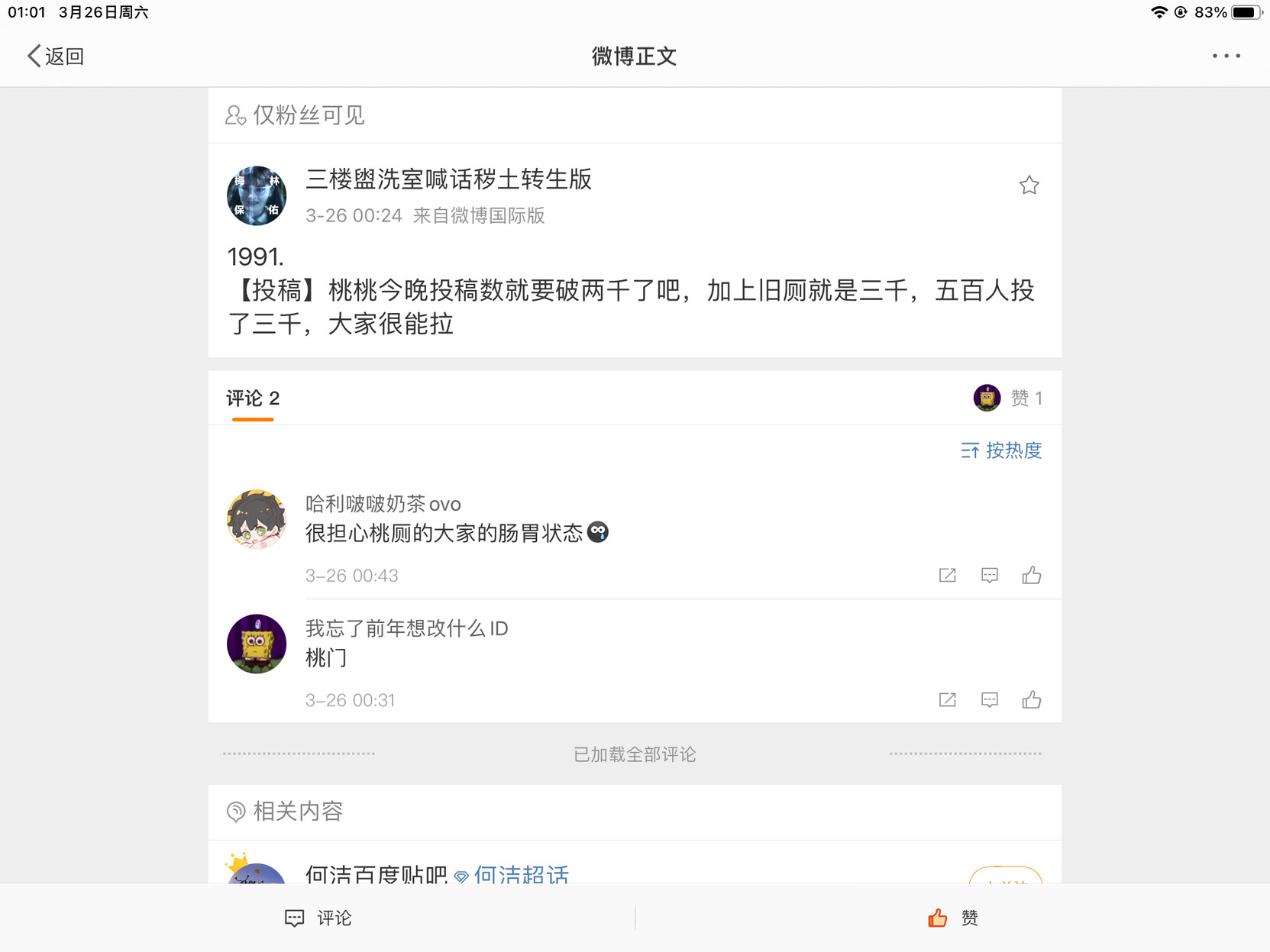
Task: Open 哈利啵啵奶茶ovo's profile avatar
Action: point(257,519)
